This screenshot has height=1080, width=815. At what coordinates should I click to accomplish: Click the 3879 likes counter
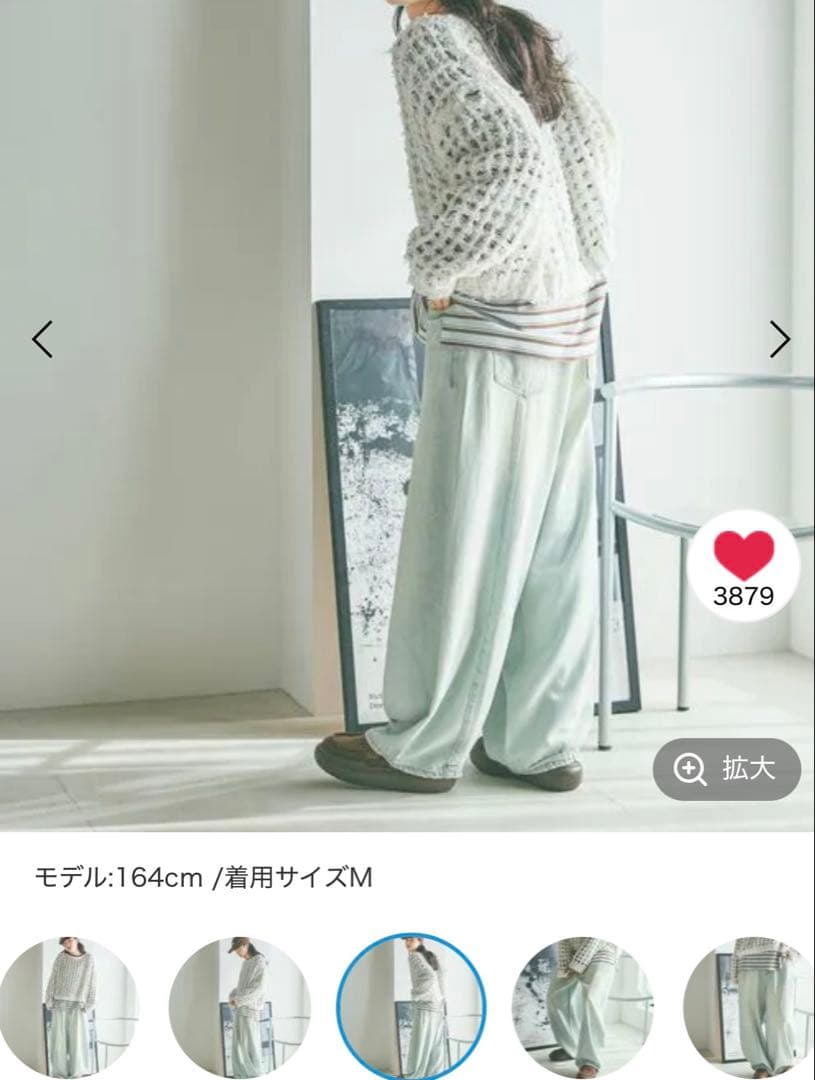(x=745, y=595)
